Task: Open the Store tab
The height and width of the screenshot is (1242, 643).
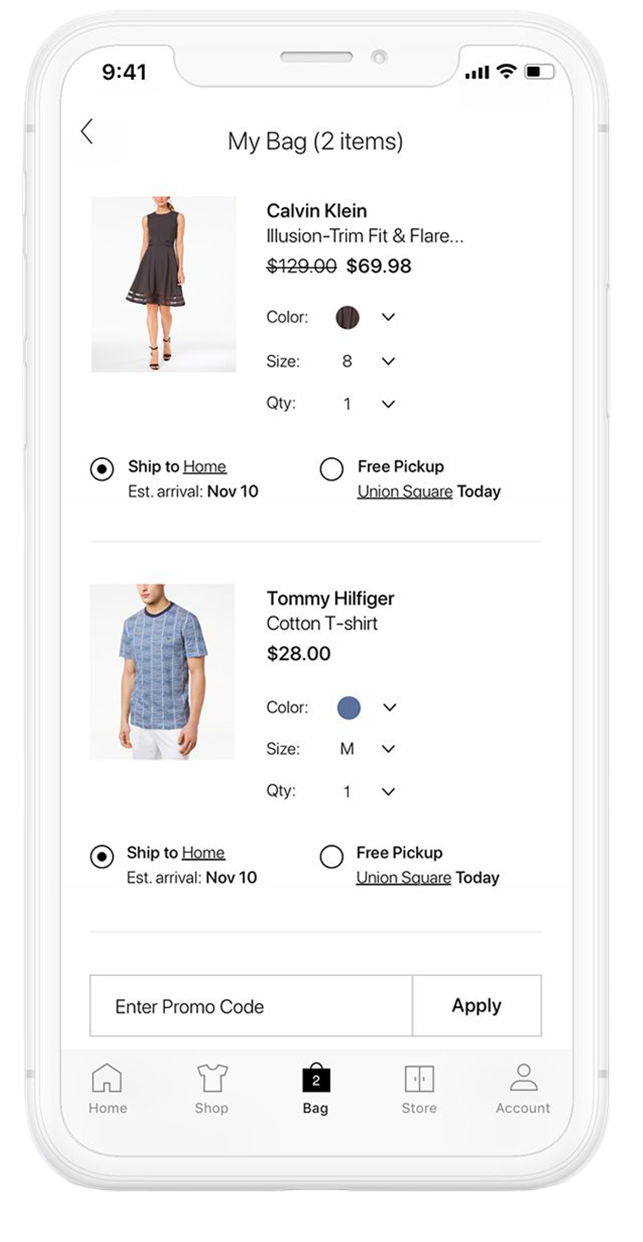Action: coord(419,1088)
